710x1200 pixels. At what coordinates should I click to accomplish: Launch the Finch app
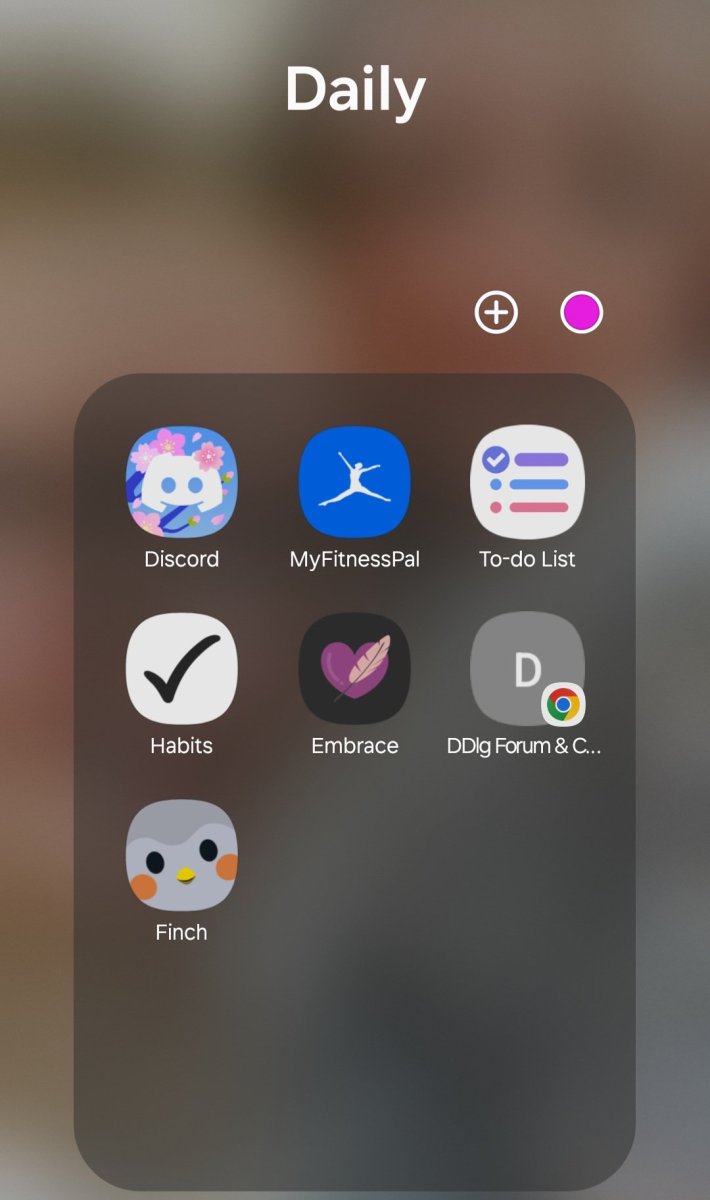point(181,855)
